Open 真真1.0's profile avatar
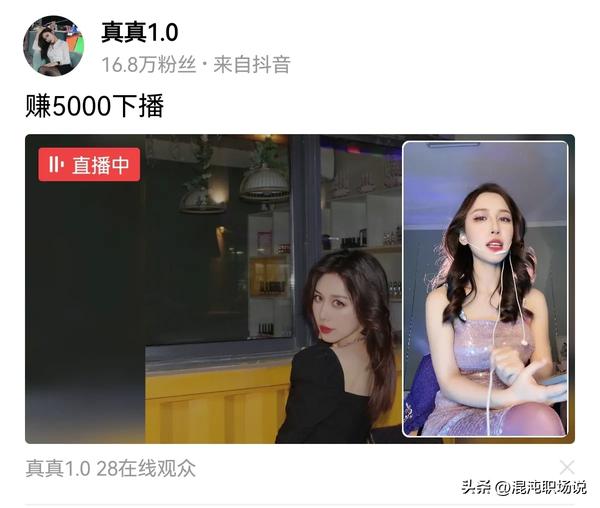 53,46
